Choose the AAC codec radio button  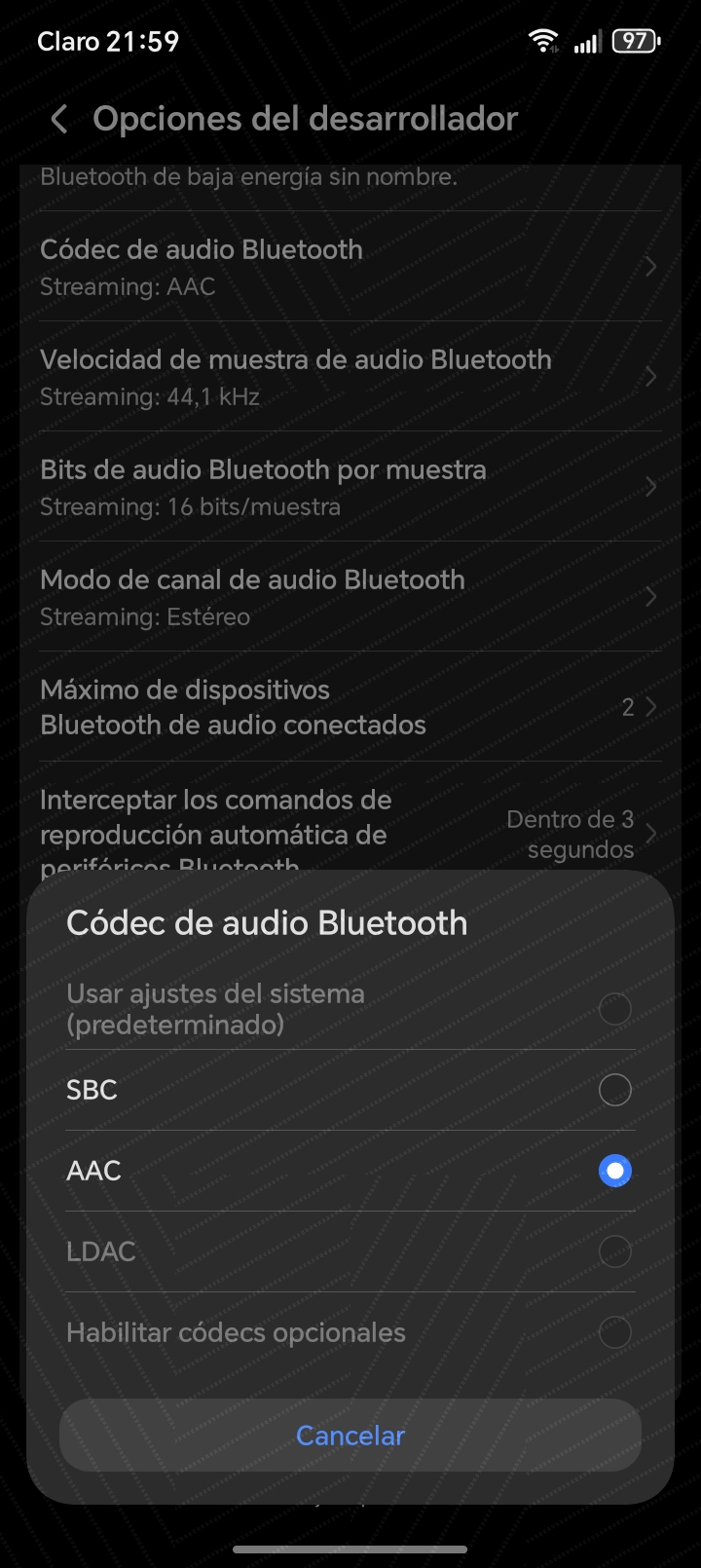(614, 1171)
